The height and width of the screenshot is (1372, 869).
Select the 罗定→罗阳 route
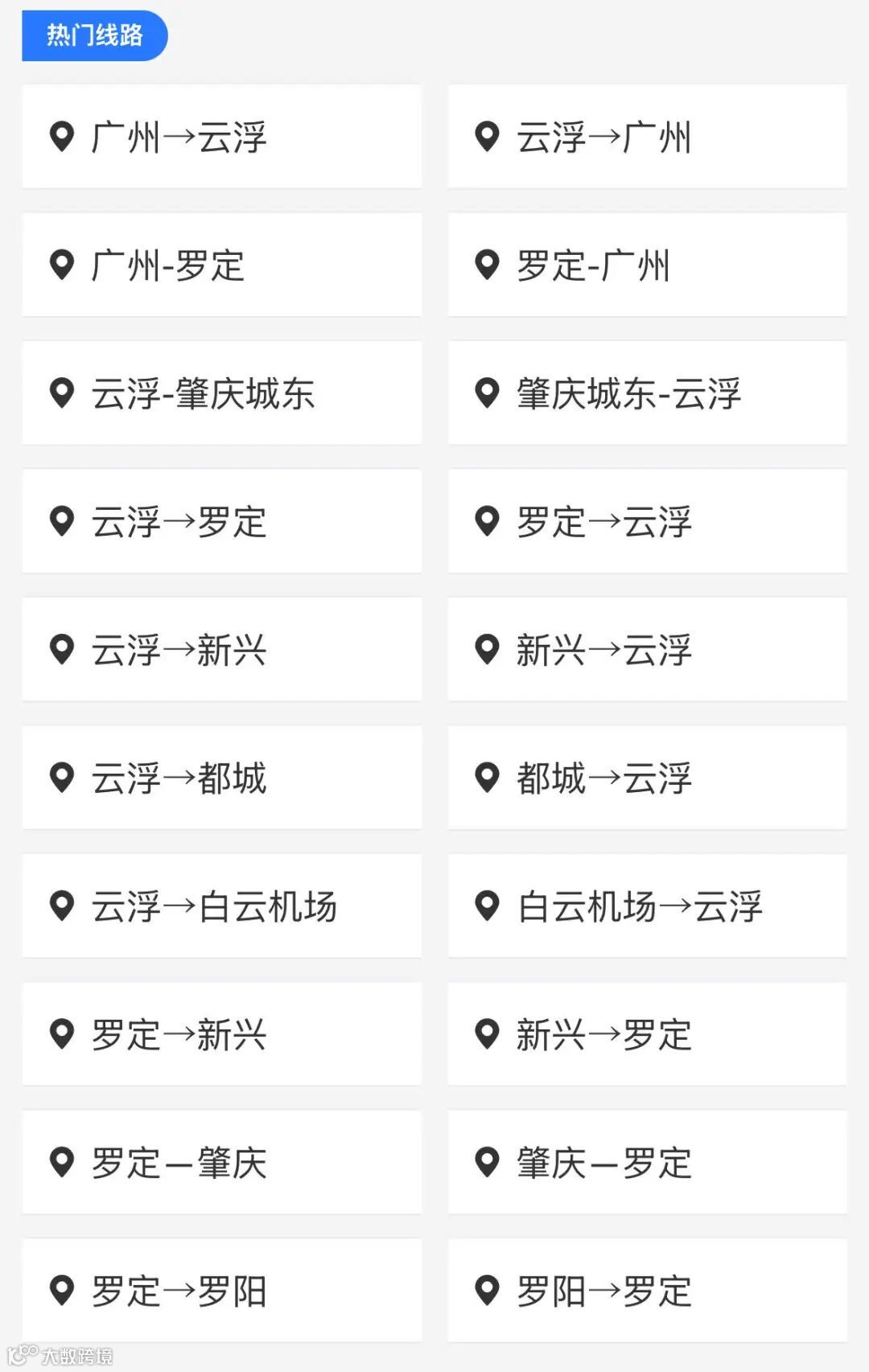pos(222,1291)
